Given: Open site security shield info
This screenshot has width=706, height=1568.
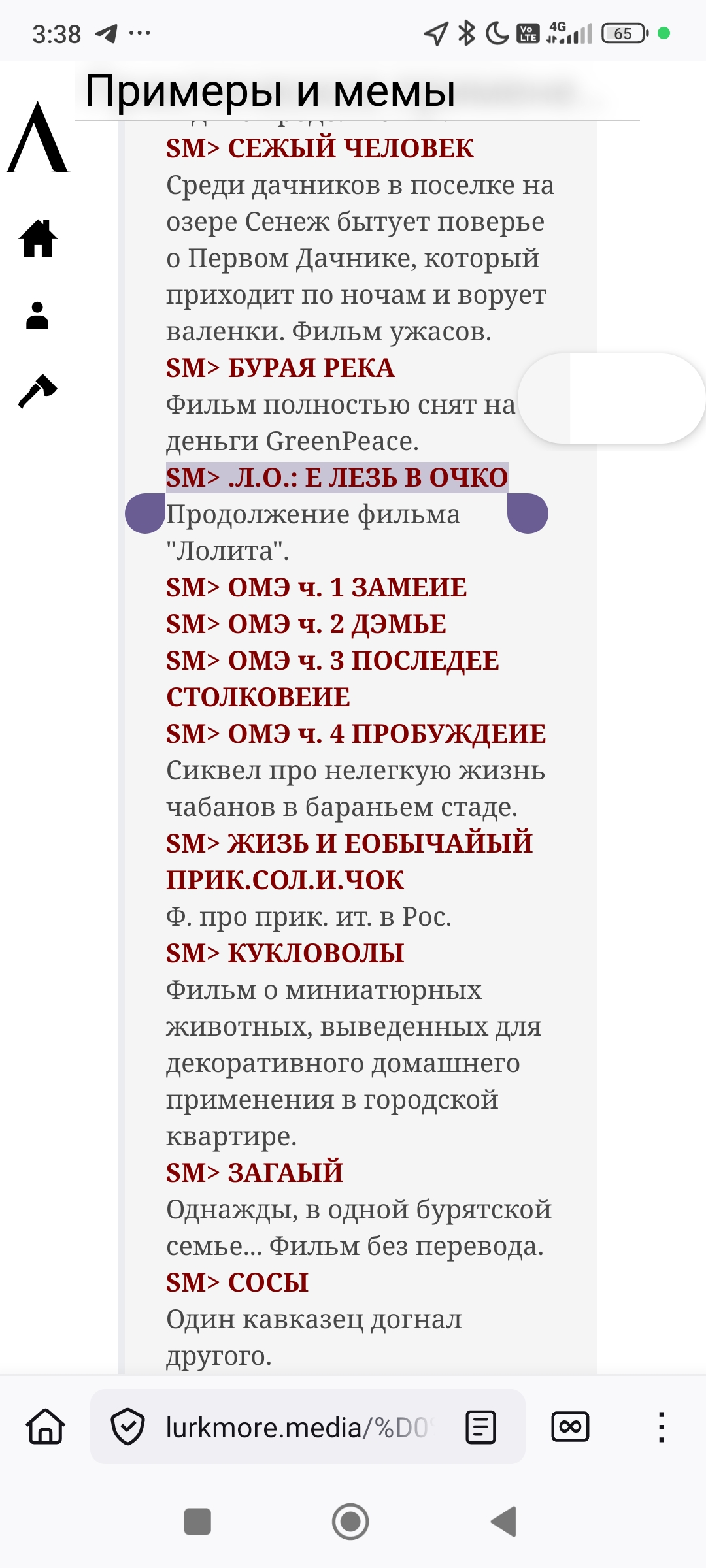Looking at the screenshot, I should (127, 1428).
